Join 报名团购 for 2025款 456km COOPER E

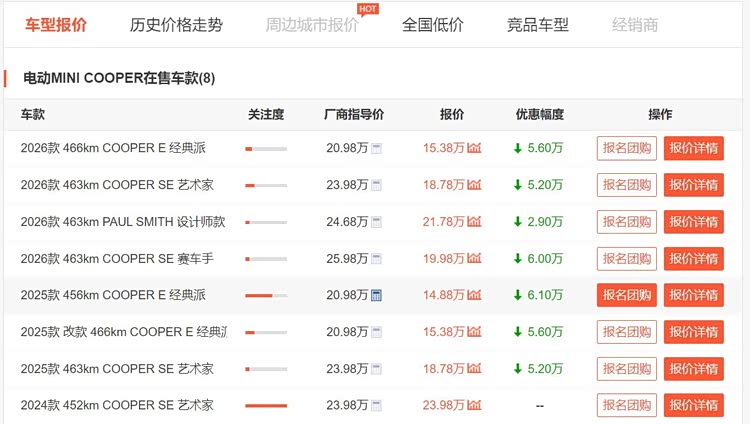[x=627, y=295]
